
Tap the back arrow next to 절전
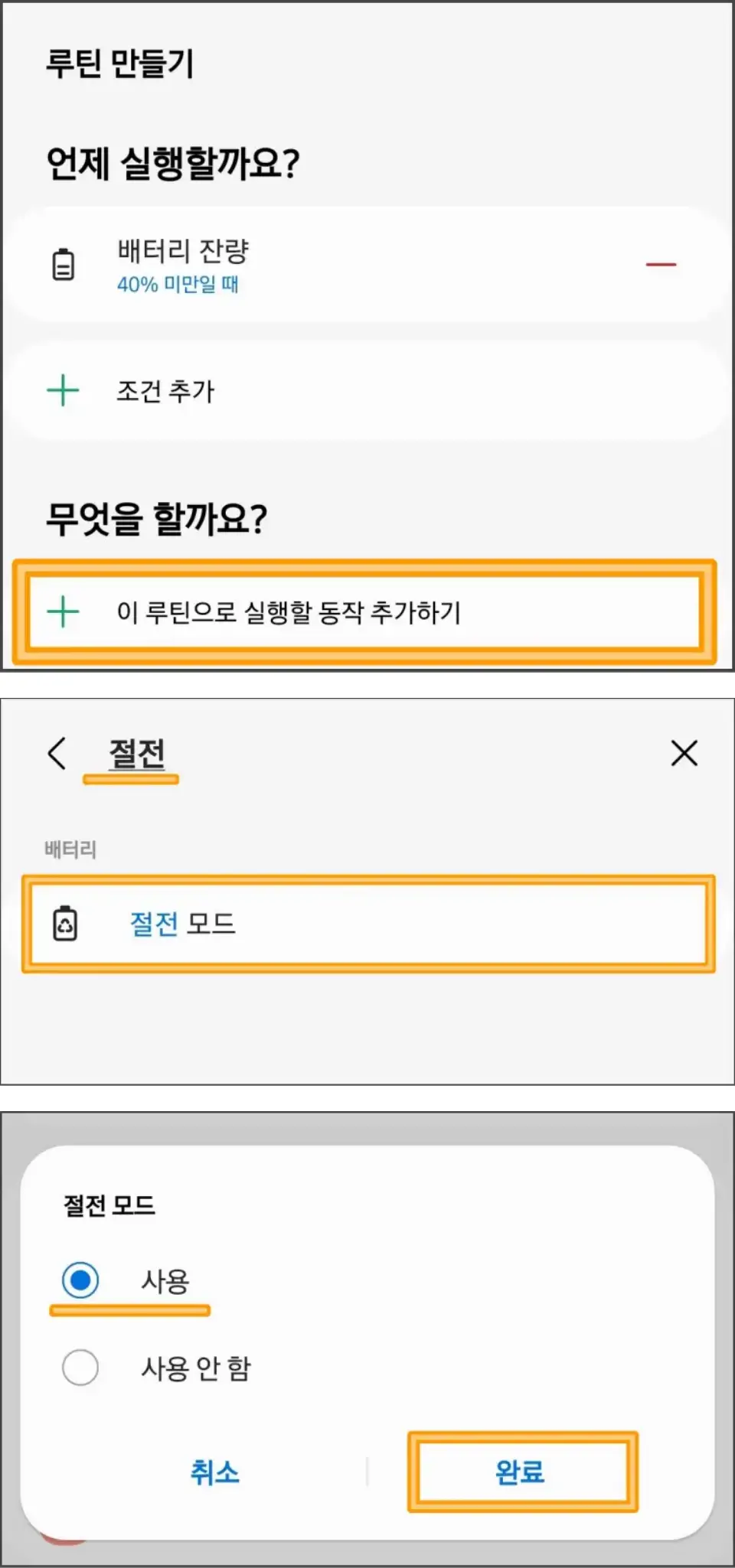coord(55,753)
